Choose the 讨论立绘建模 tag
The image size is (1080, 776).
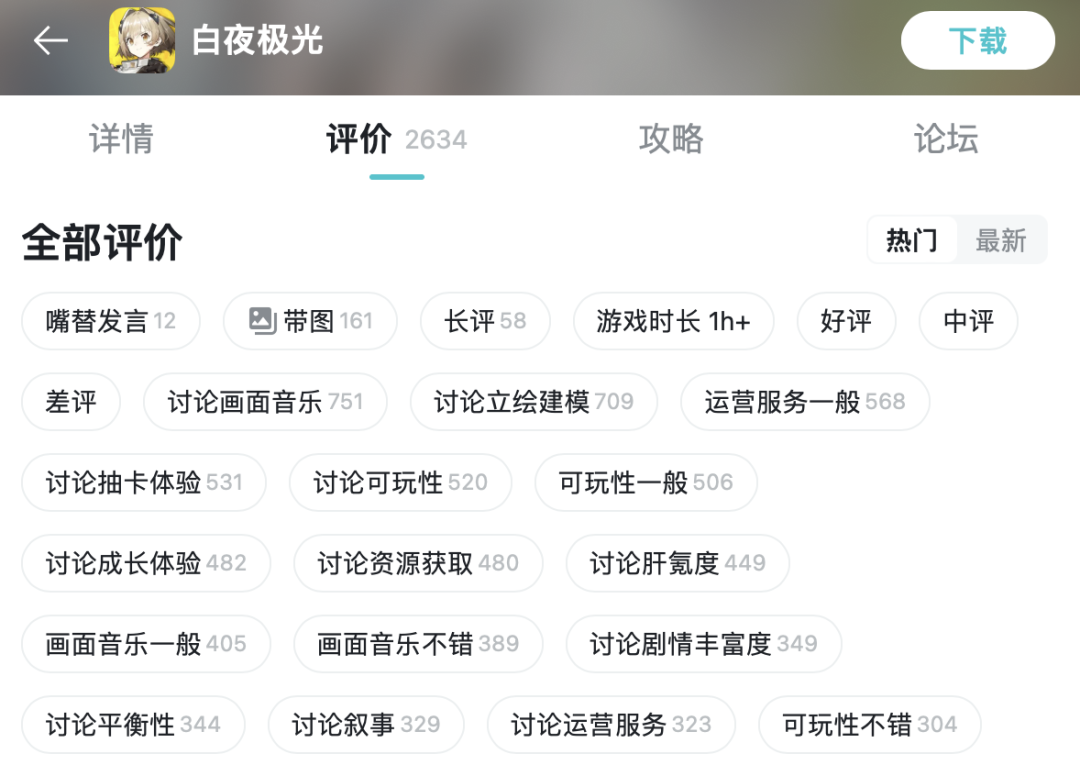point(534,402)
